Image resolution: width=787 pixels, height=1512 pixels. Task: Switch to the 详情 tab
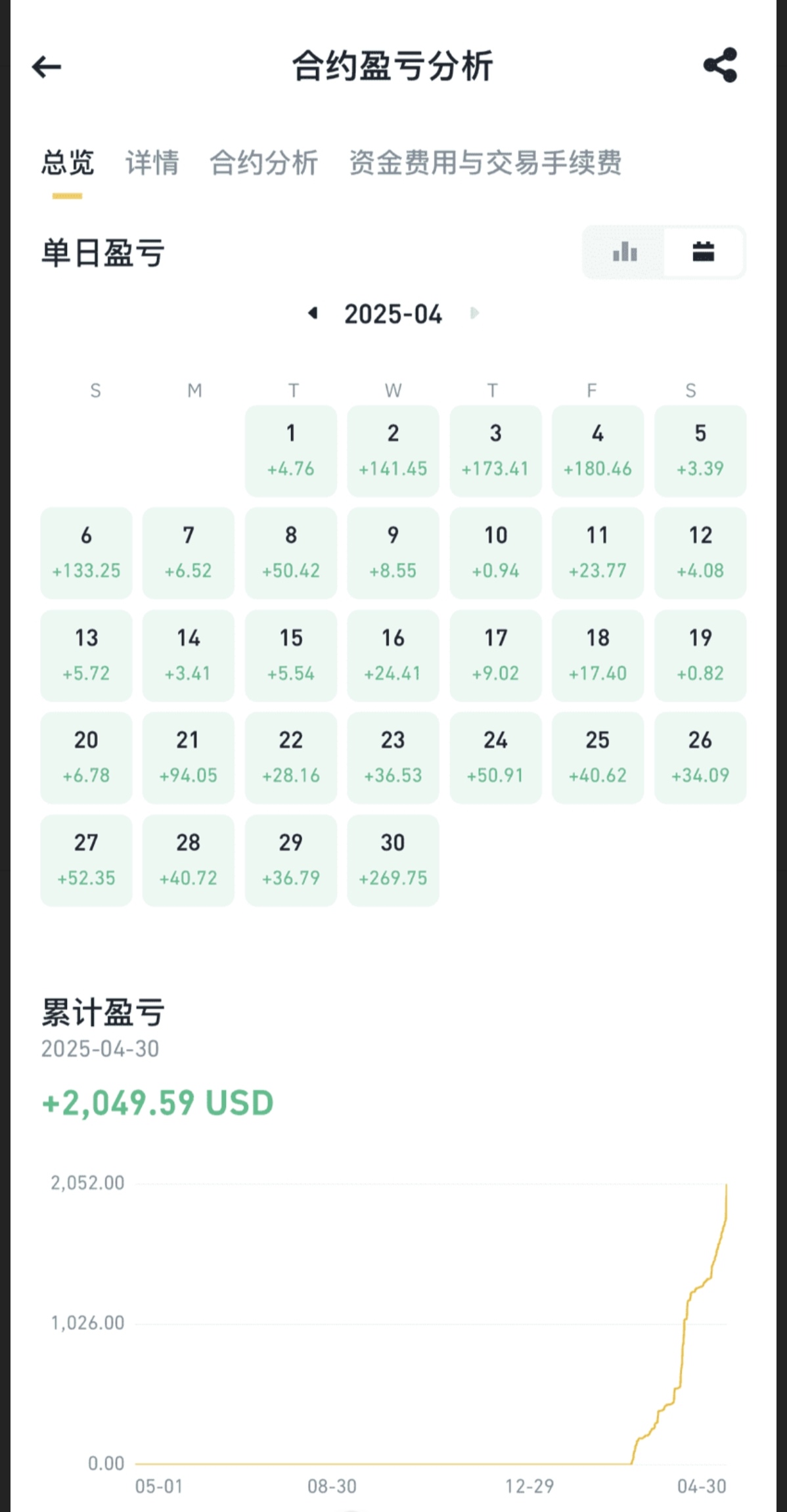[x=152, y=163]
